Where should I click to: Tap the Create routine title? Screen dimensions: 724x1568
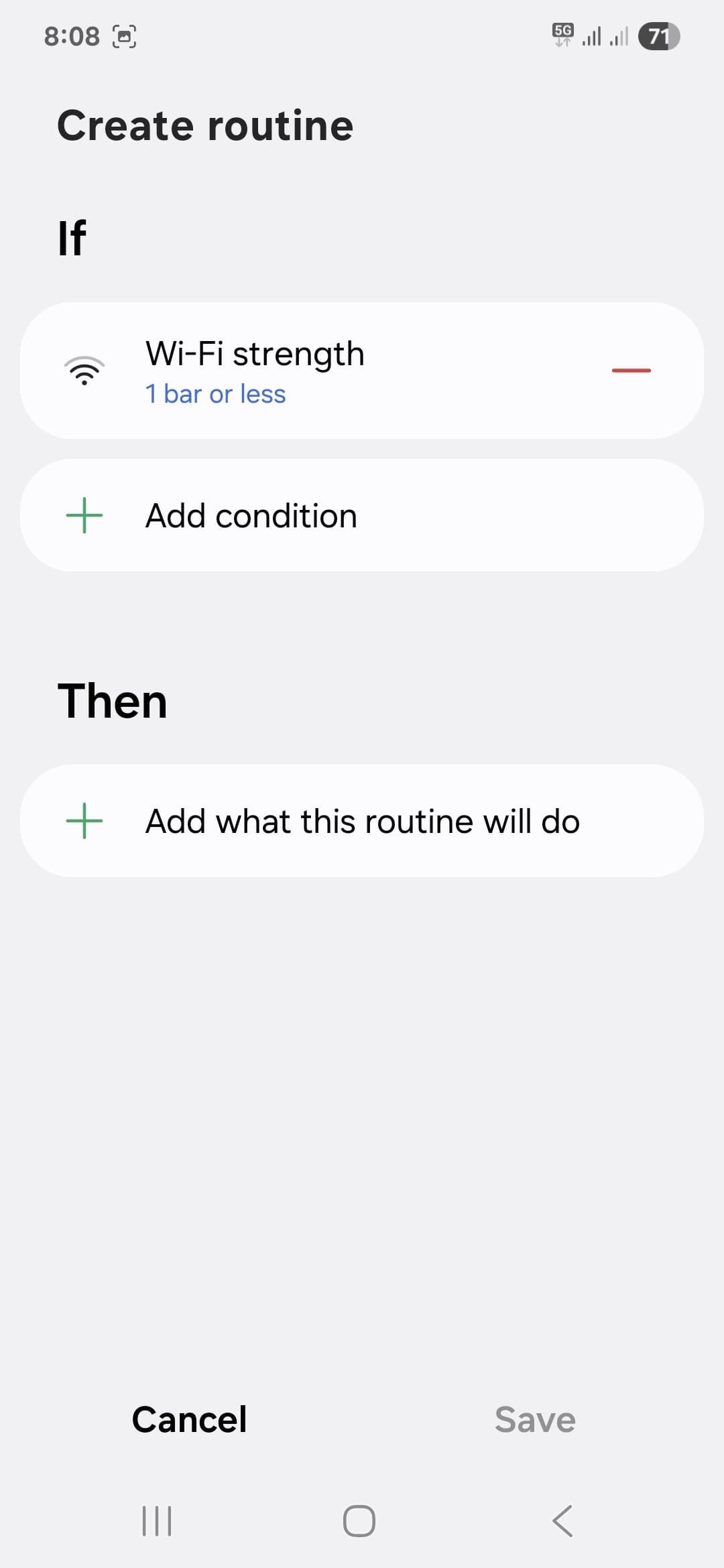tap(206, 125)
